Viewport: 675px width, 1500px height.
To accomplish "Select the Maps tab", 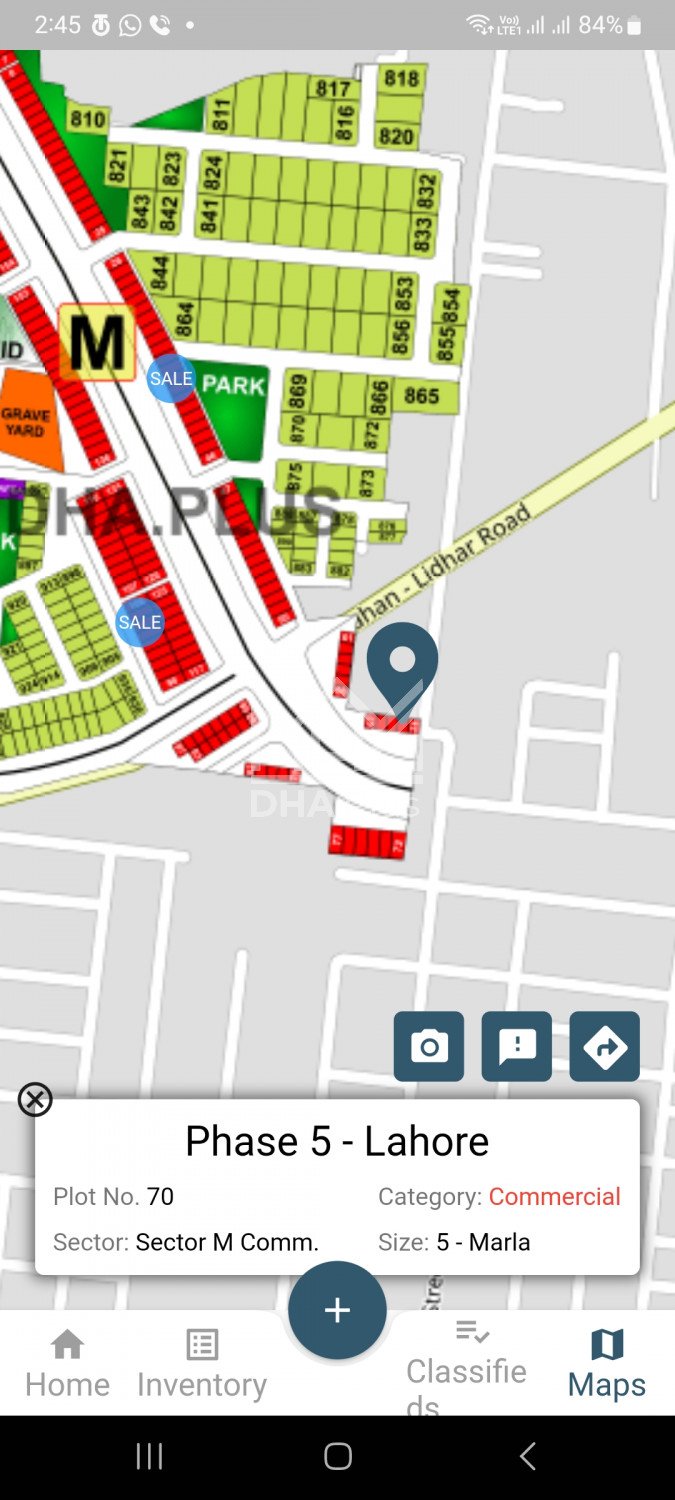I will click(x=606, y=1364).
